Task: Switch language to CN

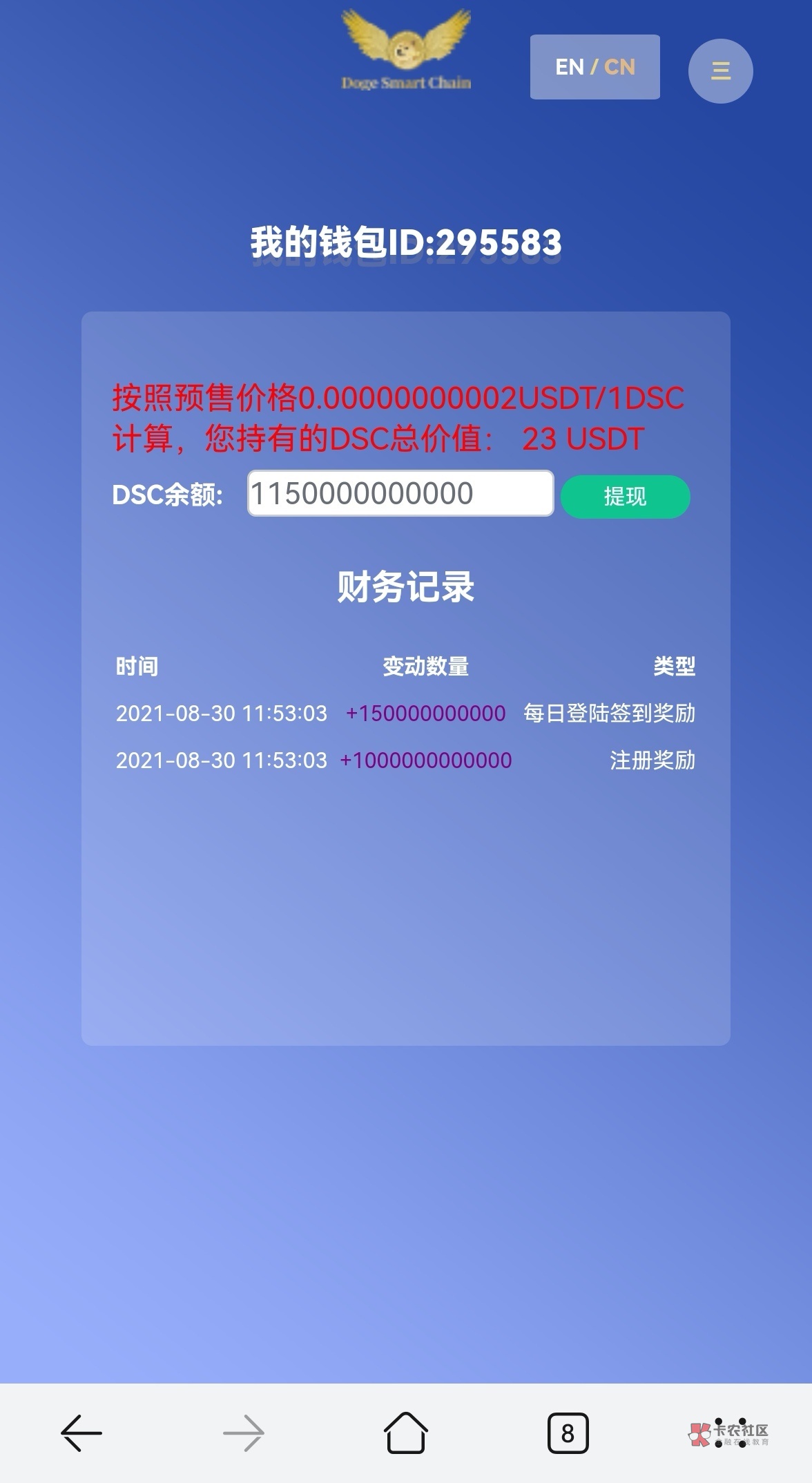Action: [x=621, y=66]
